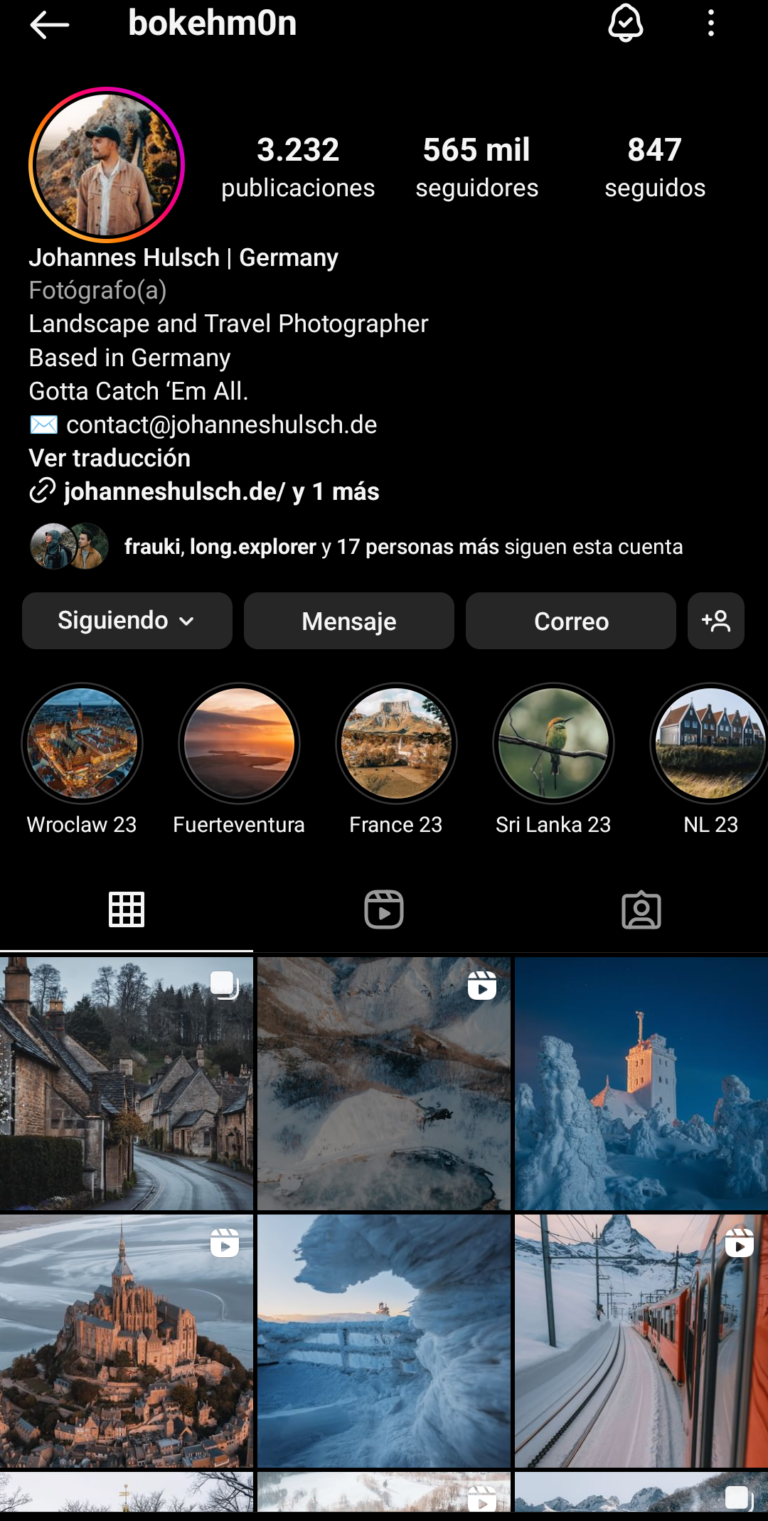The image size is (768, 1521).
Task: Open the 565 mil seguidores list
Action: 477,167
